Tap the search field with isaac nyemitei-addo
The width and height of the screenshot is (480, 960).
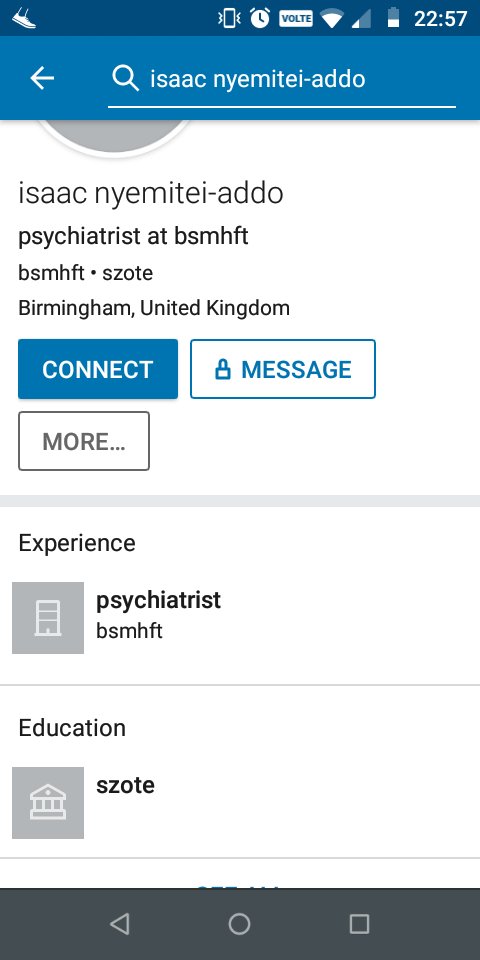(282, 80)
